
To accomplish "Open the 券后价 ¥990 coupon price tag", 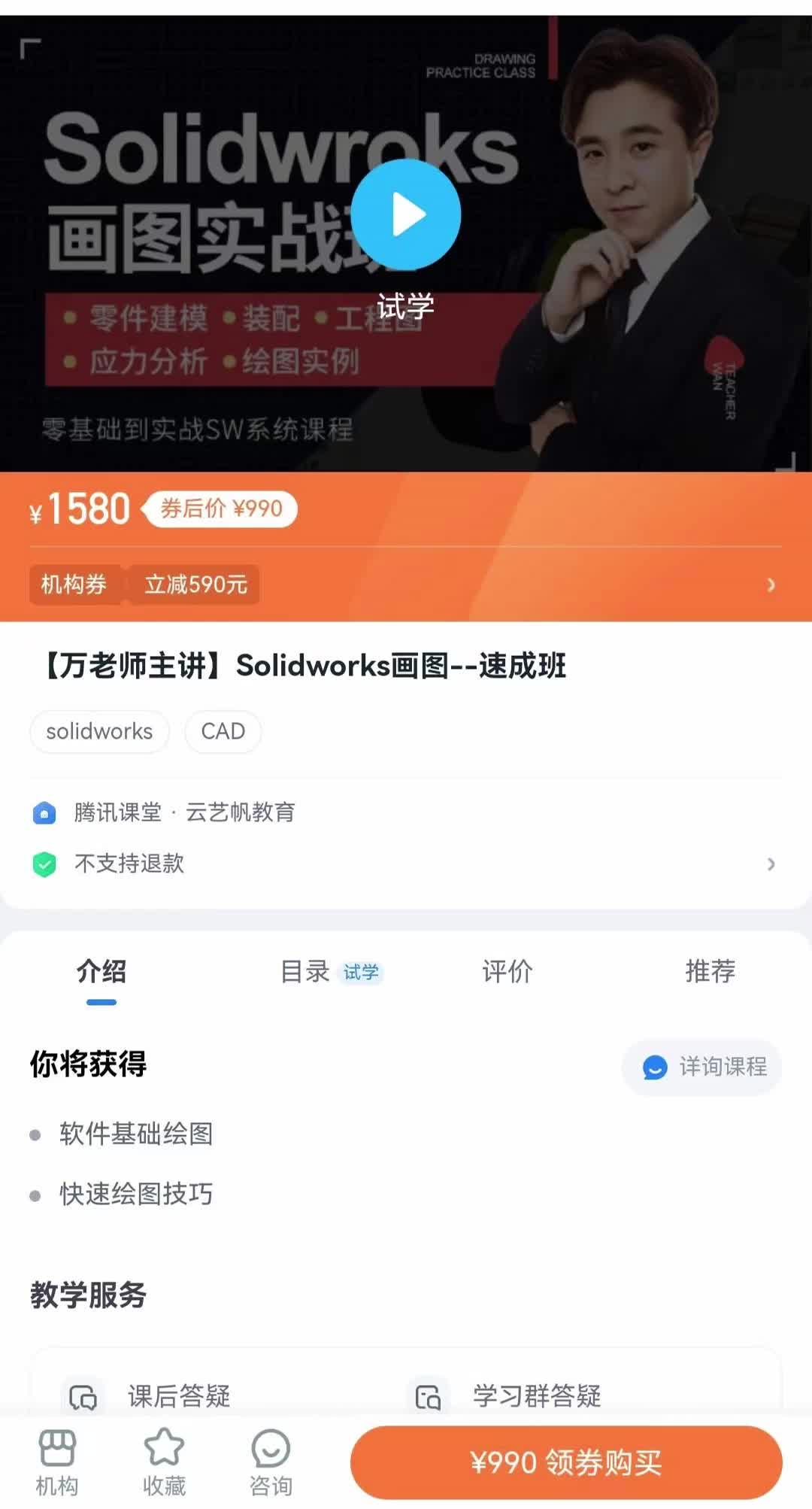I will click(x=219, y=509).
